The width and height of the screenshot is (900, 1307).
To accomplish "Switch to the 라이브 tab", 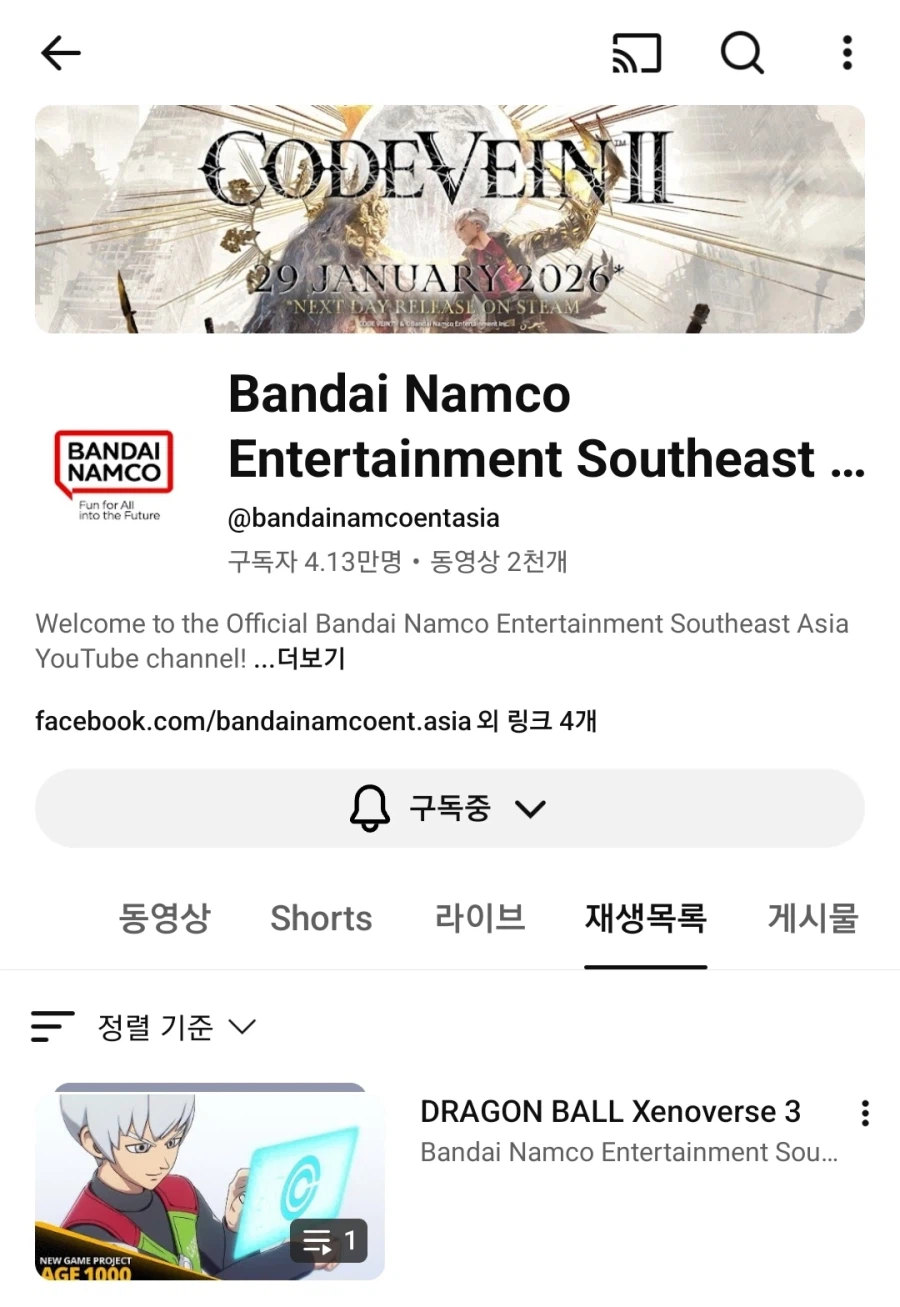I will pos(479,918).
